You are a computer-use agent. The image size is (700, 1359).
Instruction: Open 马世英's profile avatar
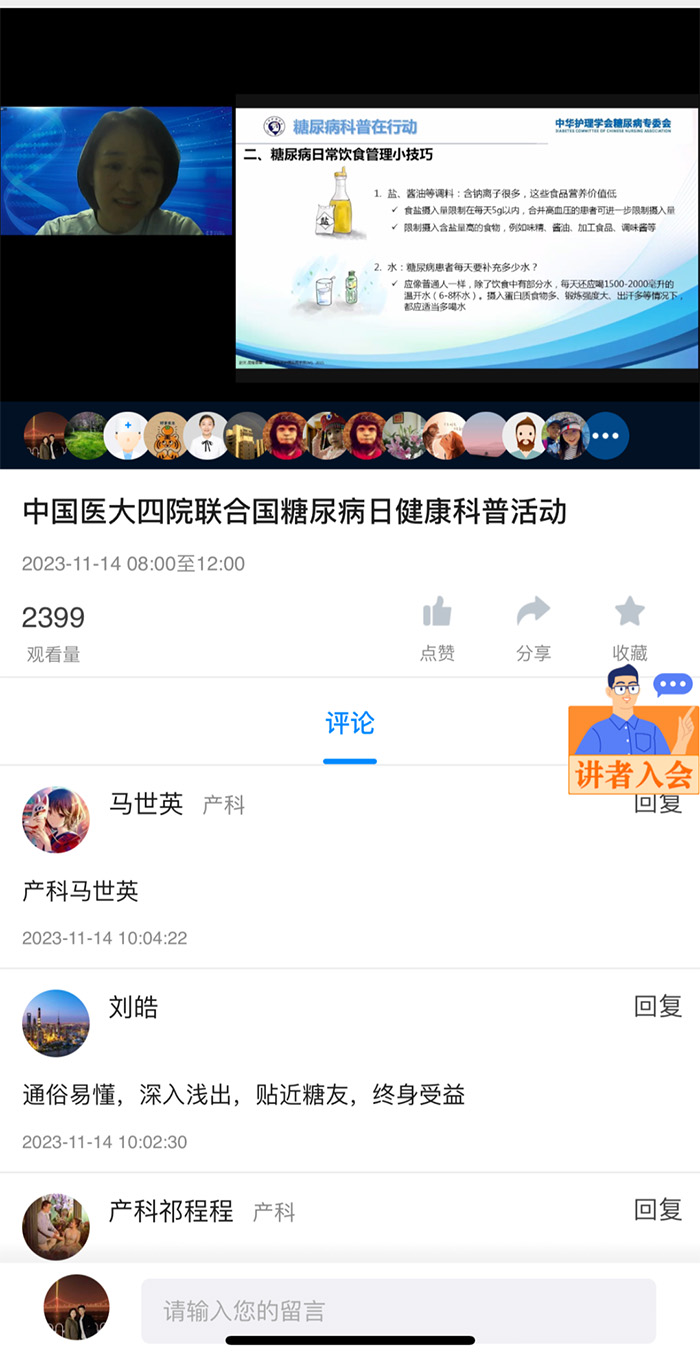pos(56,820)
